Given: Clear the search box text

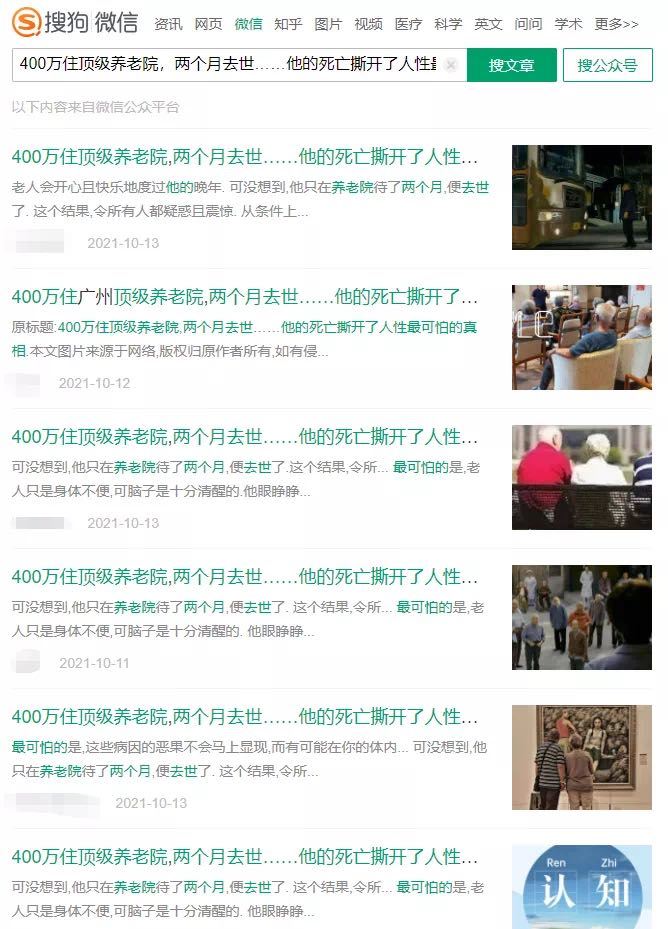Looking at the screenshot, I should 450,65.
